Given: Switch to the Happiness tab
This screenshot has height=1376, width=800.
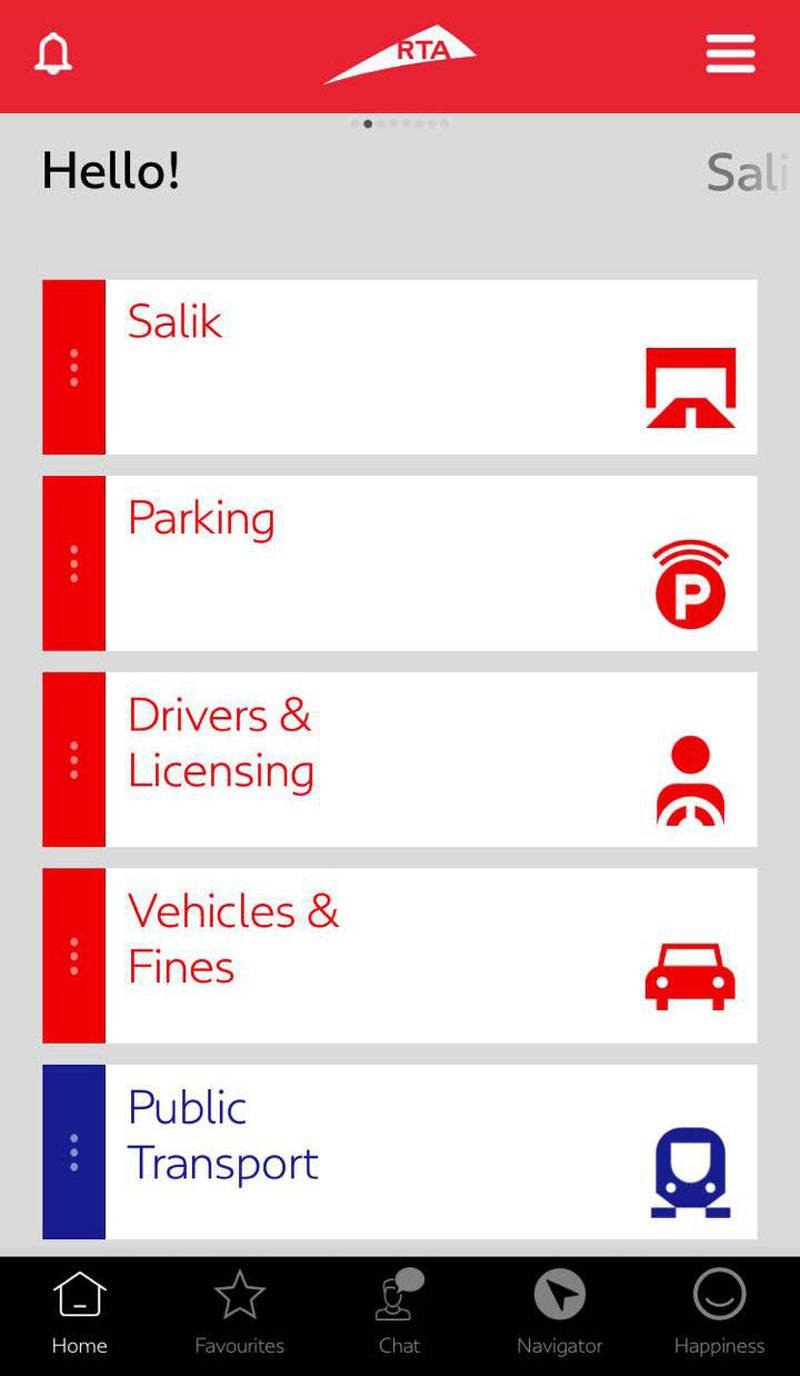Looking at the screenshot, I should pos(720,1312).
